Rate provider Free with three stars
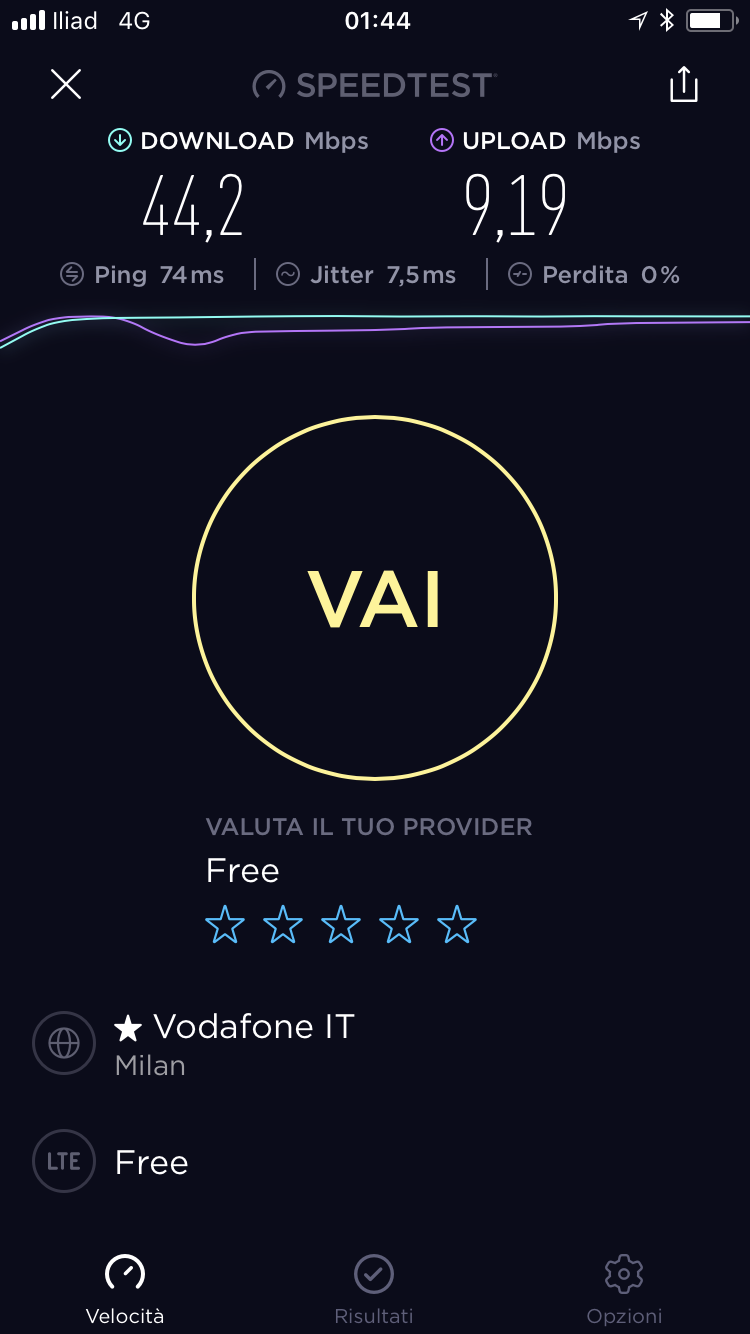Viewport: 750px width, 1334px height. click(341, 925)
